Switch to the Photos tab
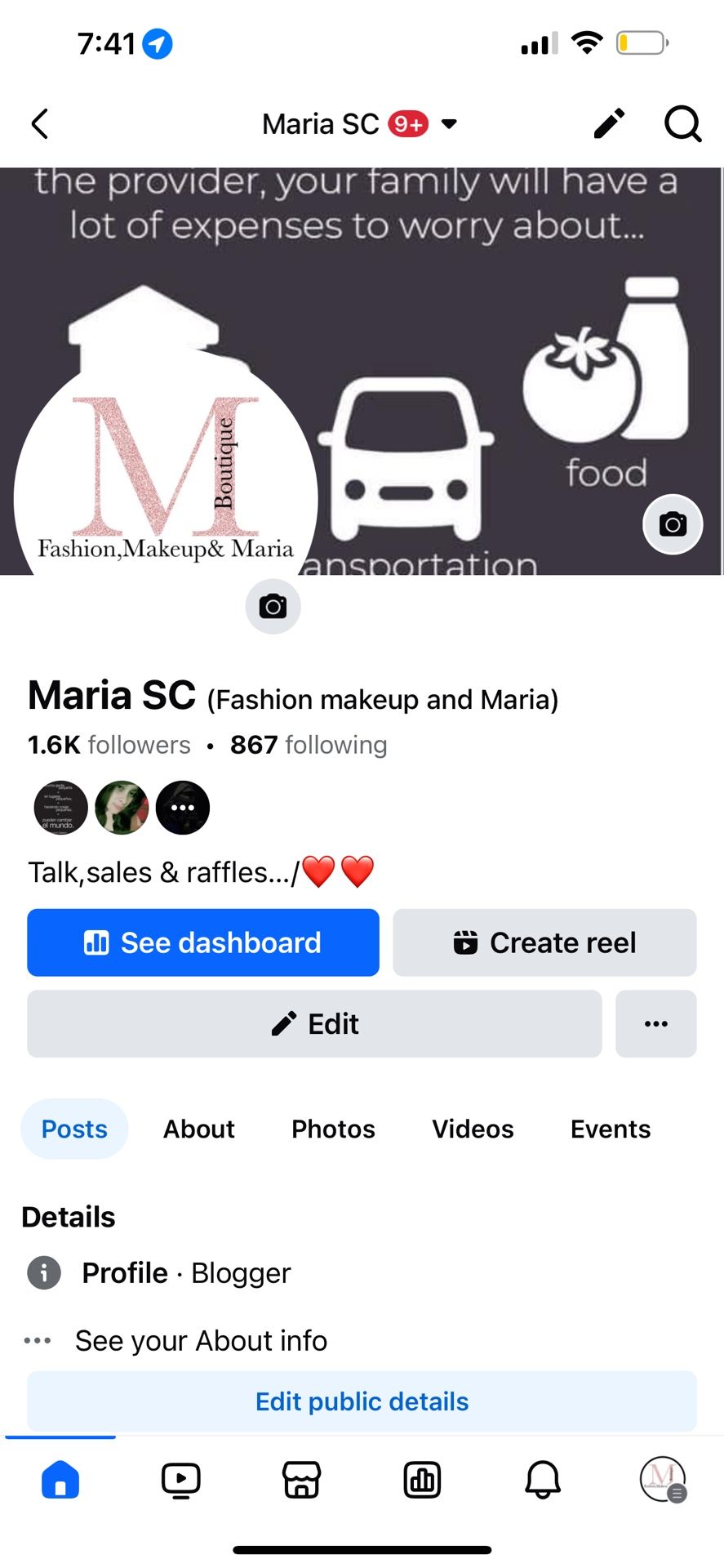The height and width of the screenshot is (1568, 724). point(333,1129)
